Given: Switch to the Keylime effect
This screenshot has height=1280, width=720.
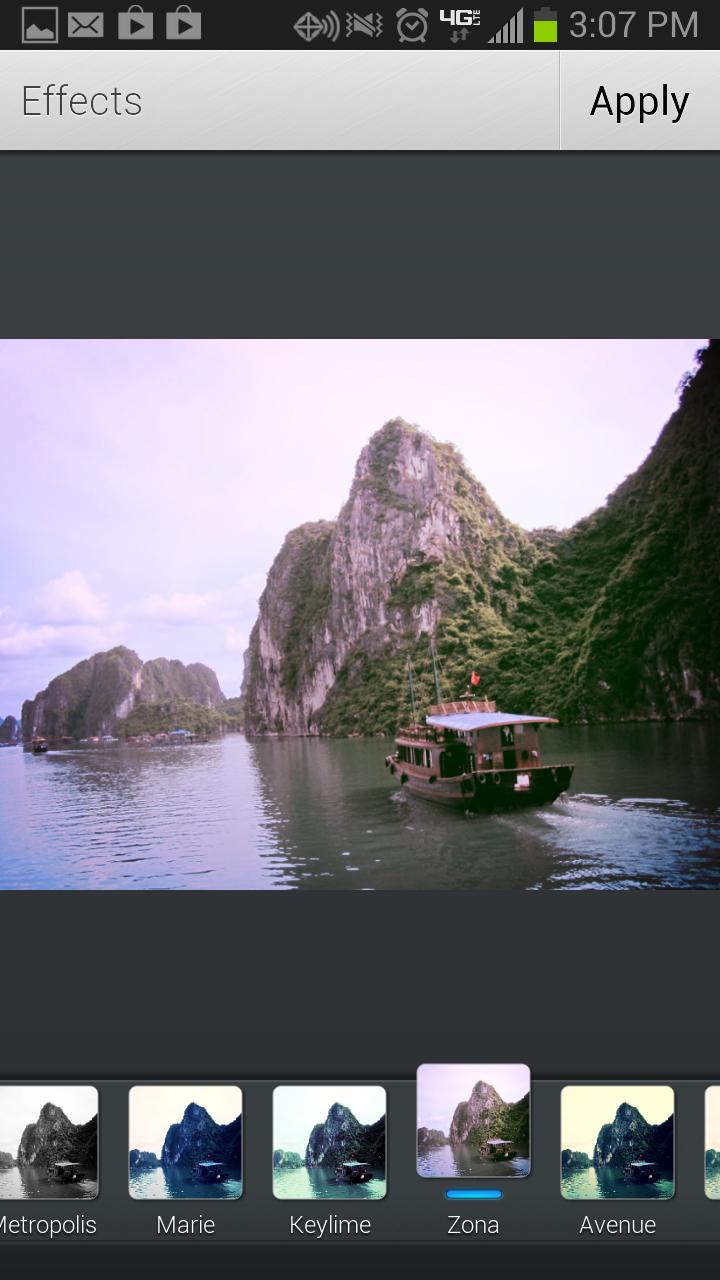Looking at the screenshot, I should (329, 1142).
